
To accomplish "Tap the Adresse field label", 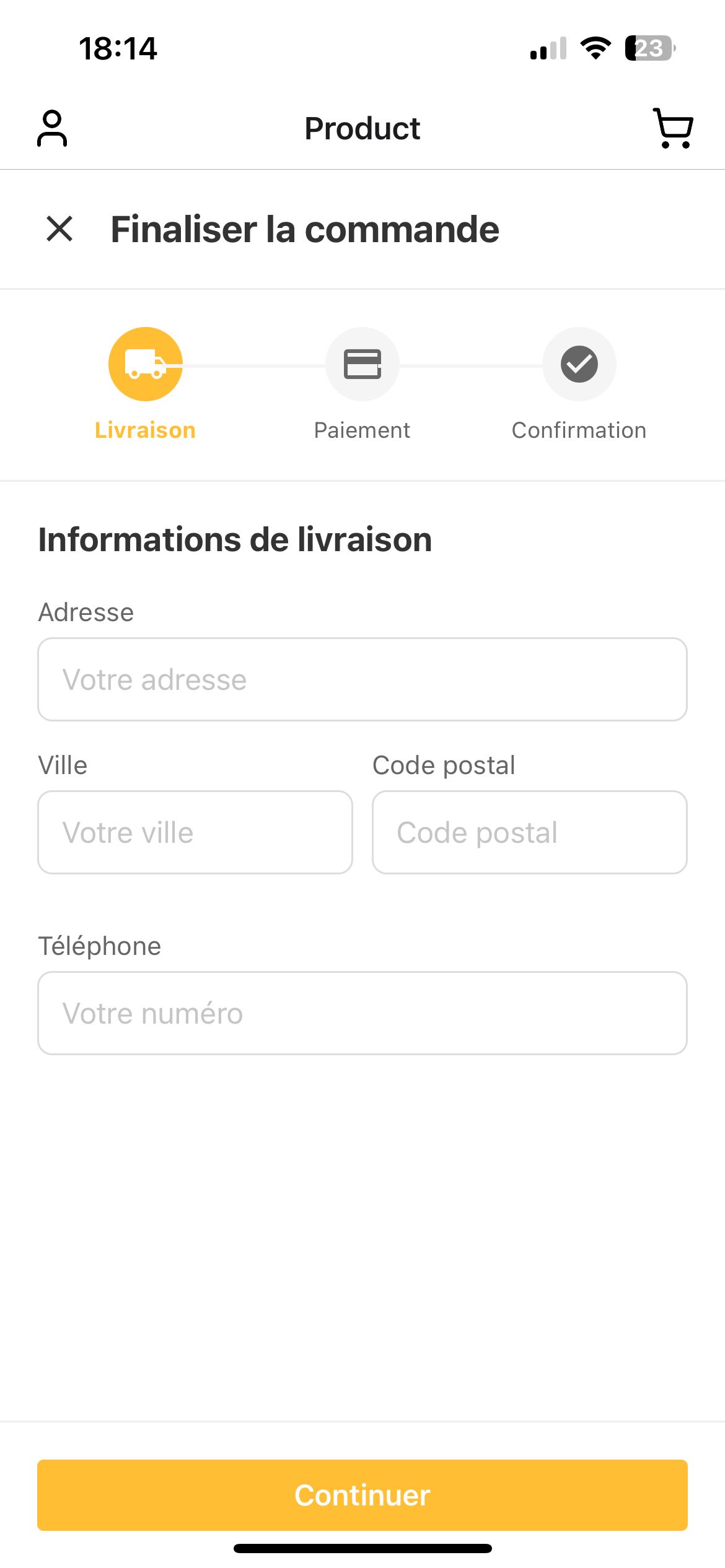I will pyautogui.click(x=86, y=612).
